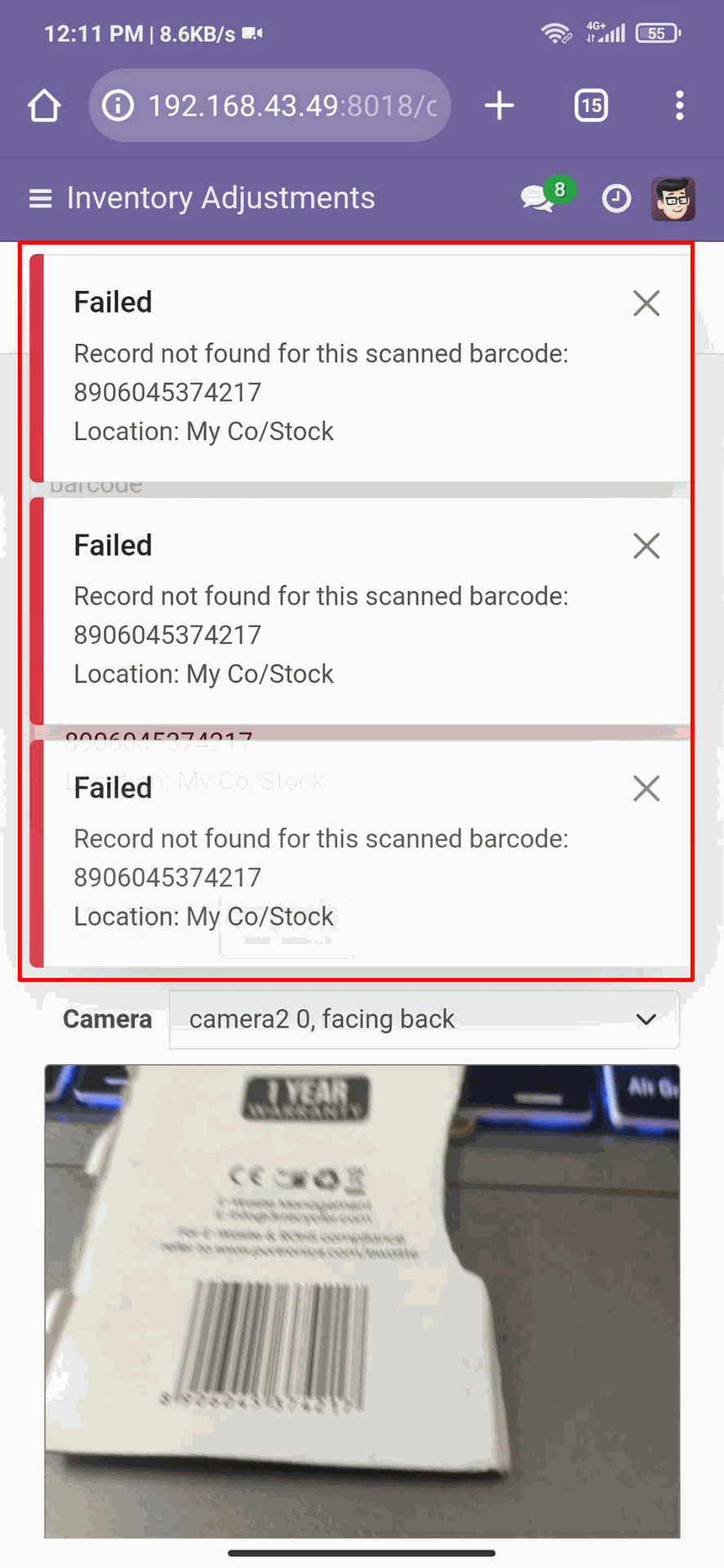Open a new browser tab
This screenshot has height=1568, width=724.
[499, 105]
